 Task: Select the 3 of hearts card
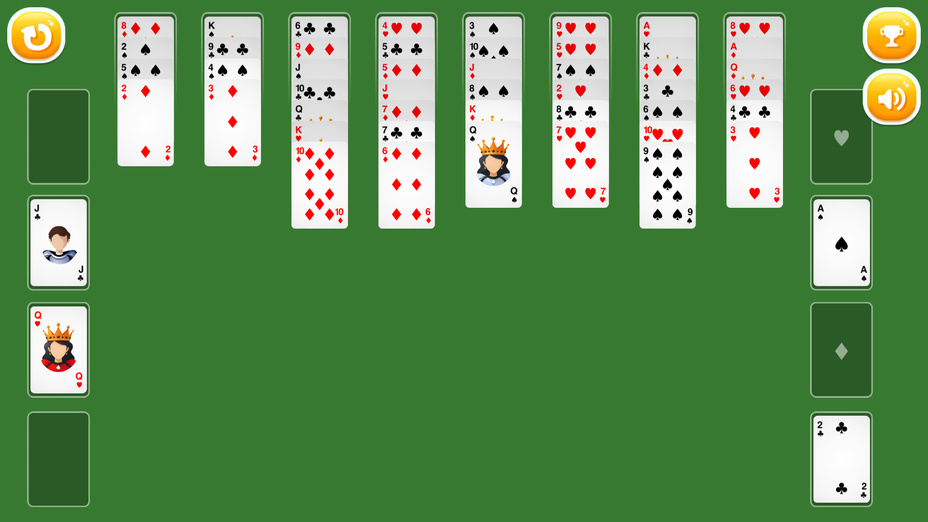pos(754,167)
